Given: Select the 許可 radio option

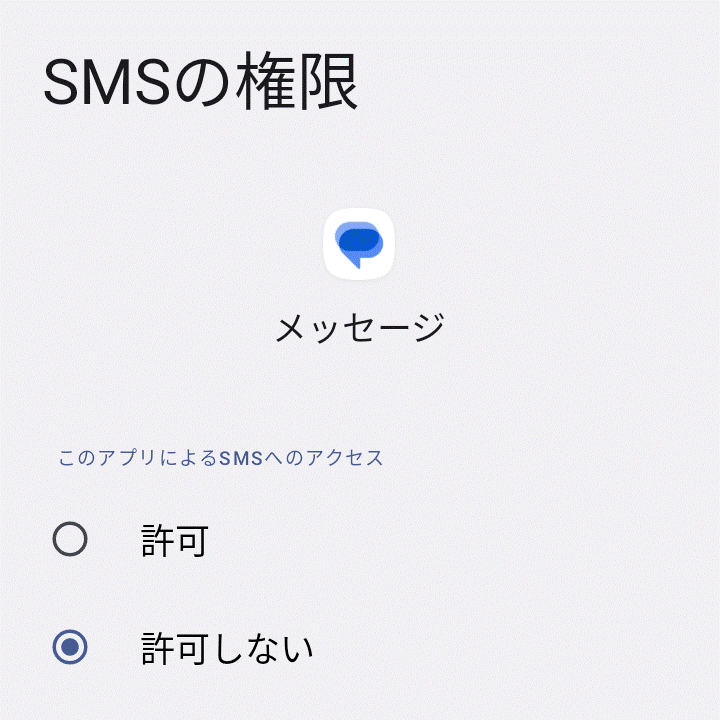Looking at the screenshot, I should pos(70,541).
